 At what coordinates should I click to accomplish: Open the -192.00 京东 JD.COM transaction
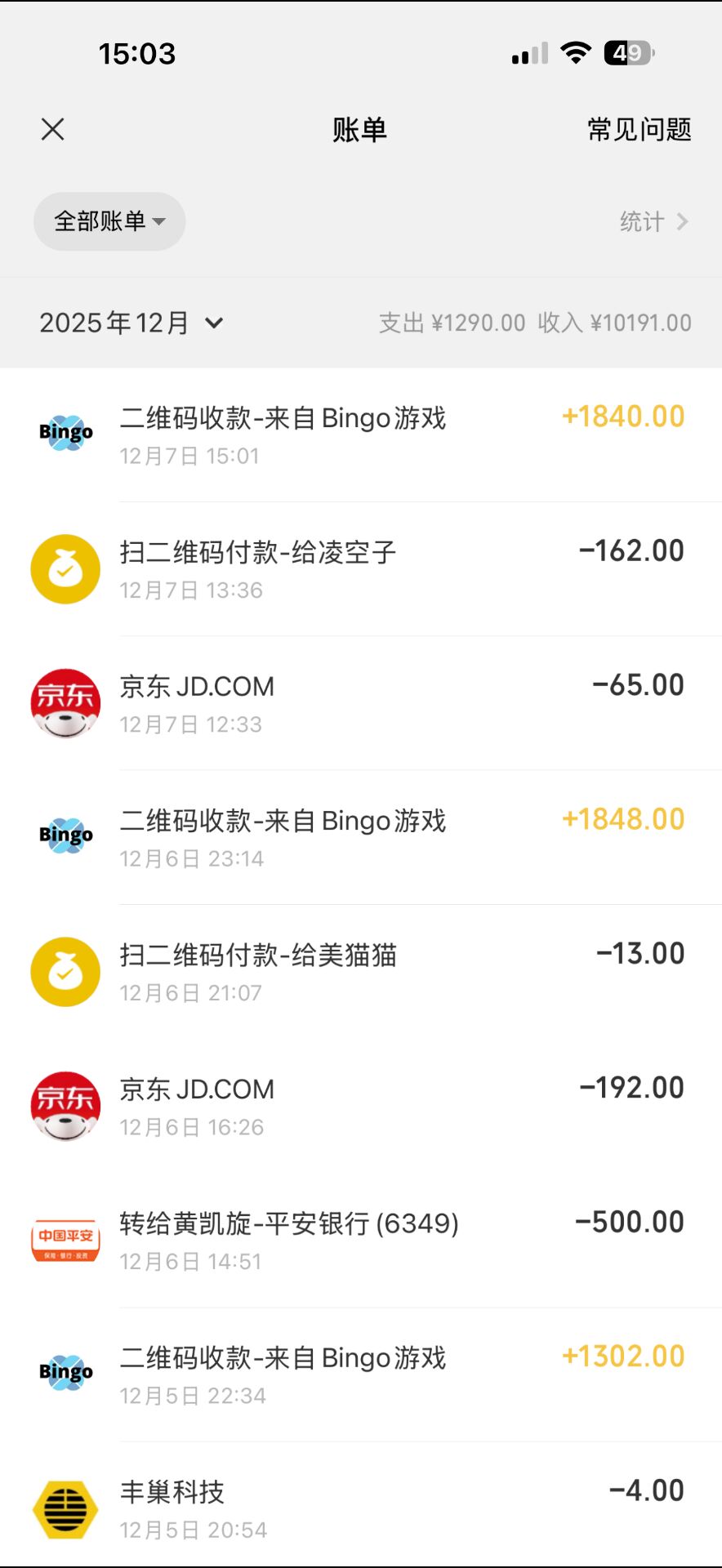[x=361, y=1106]
